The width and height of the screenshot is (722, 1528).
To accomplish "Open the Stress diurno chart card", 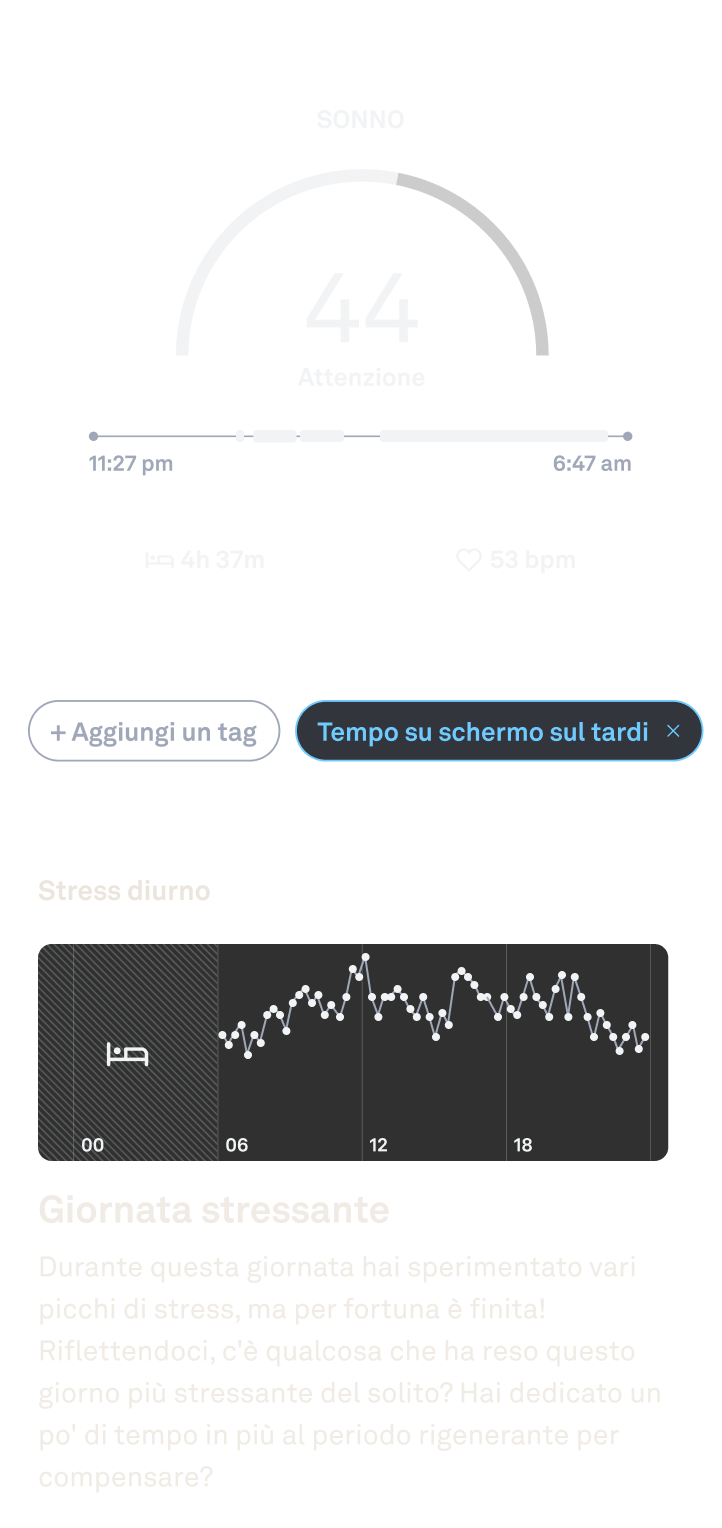I will [x=353, y=1052].
